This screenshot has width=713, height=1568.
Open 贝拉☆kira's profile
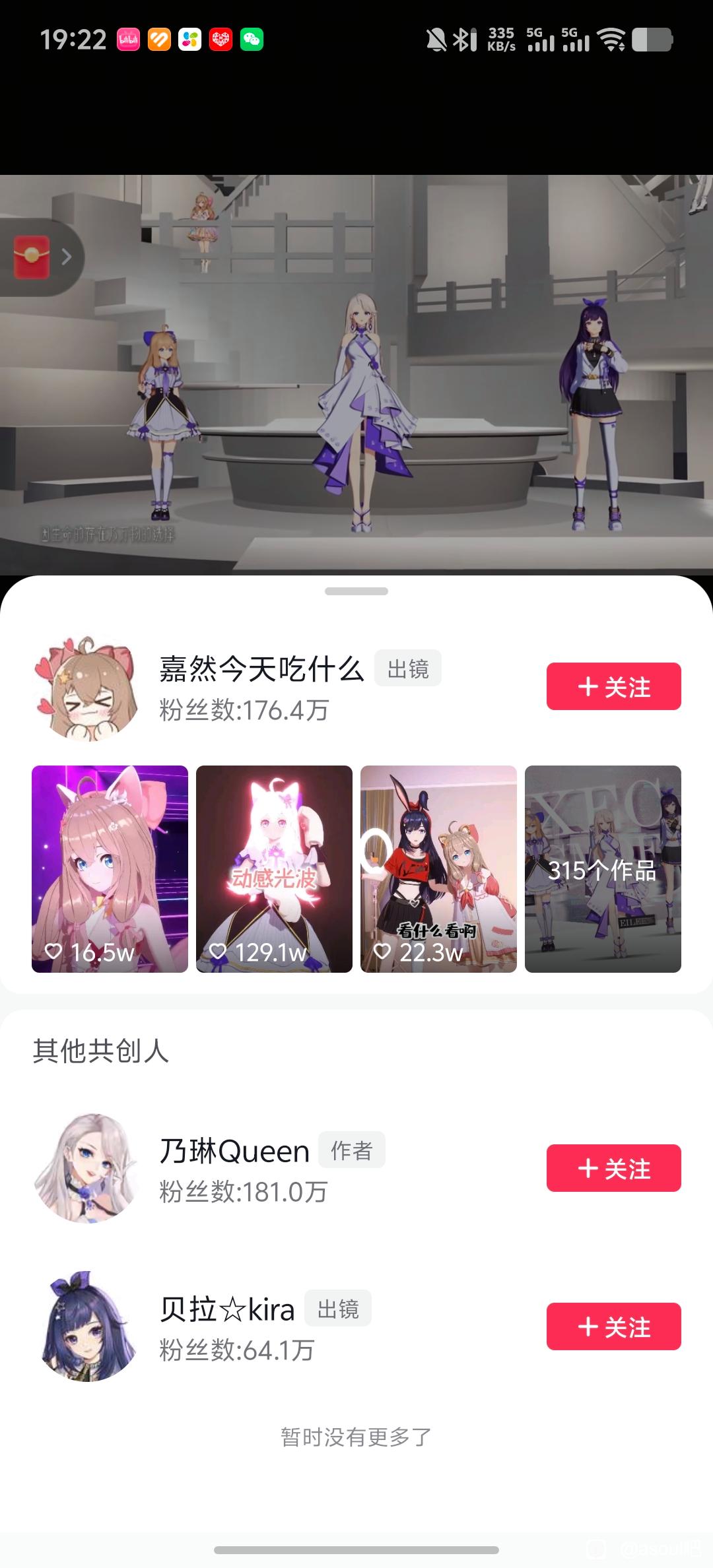[86, 1326]
